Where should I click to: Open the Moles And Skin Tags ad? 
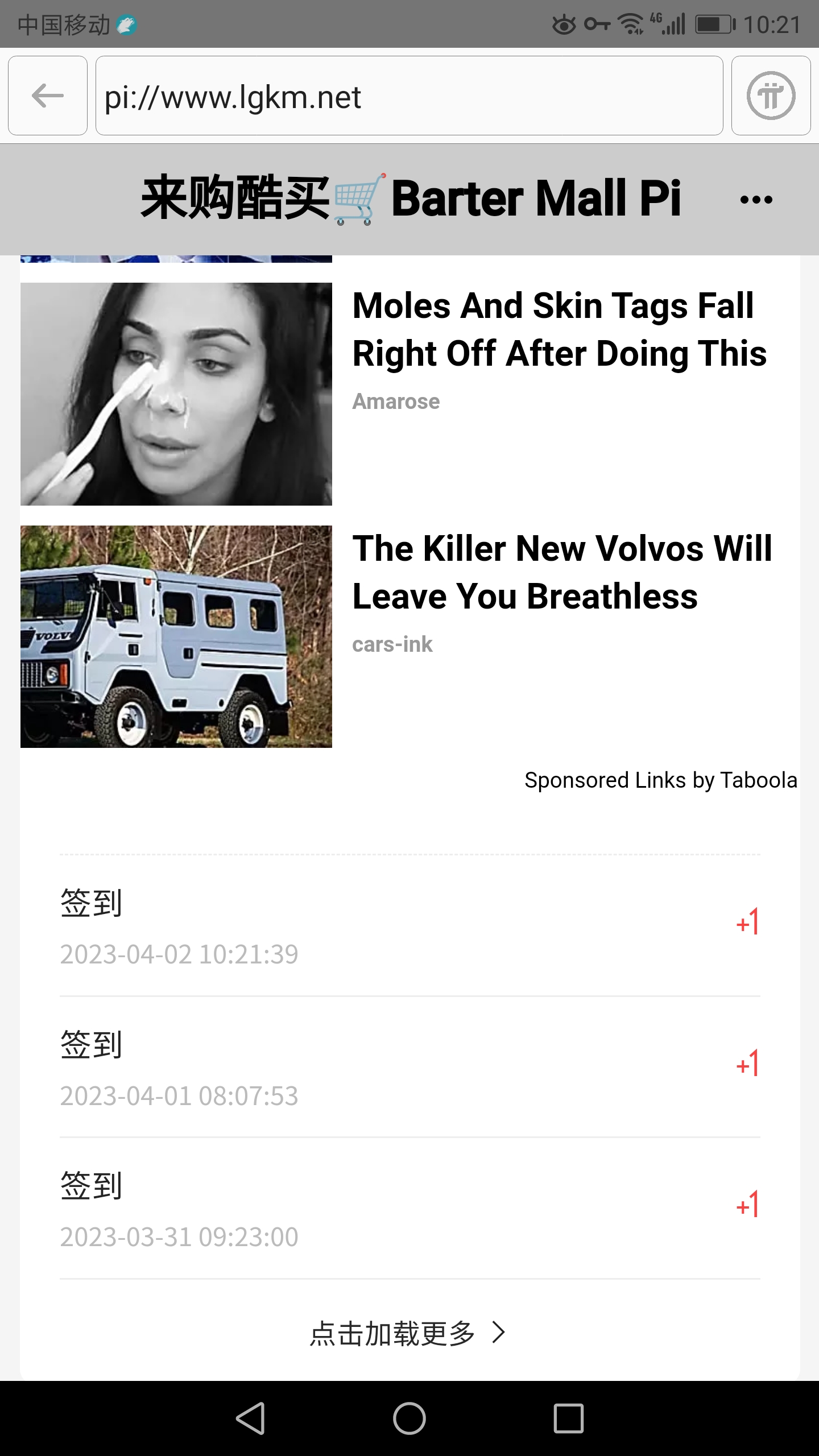[559, 330]
